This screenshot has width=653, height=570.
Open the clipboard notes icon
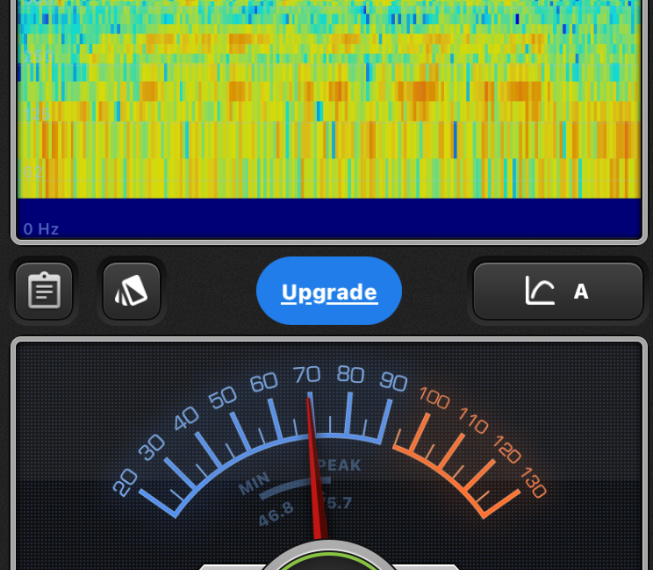point(44,292)
